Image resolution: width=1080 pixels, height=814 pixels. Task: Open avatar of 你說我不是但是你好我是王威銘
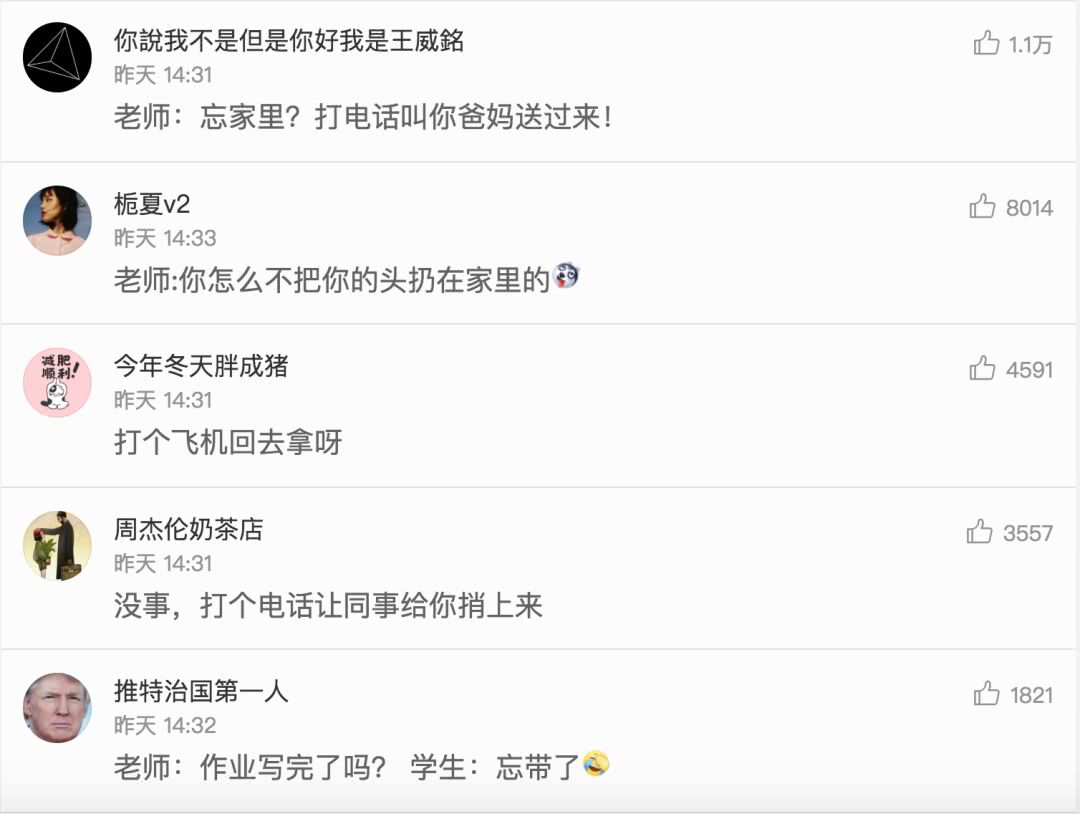click(57, 57)
